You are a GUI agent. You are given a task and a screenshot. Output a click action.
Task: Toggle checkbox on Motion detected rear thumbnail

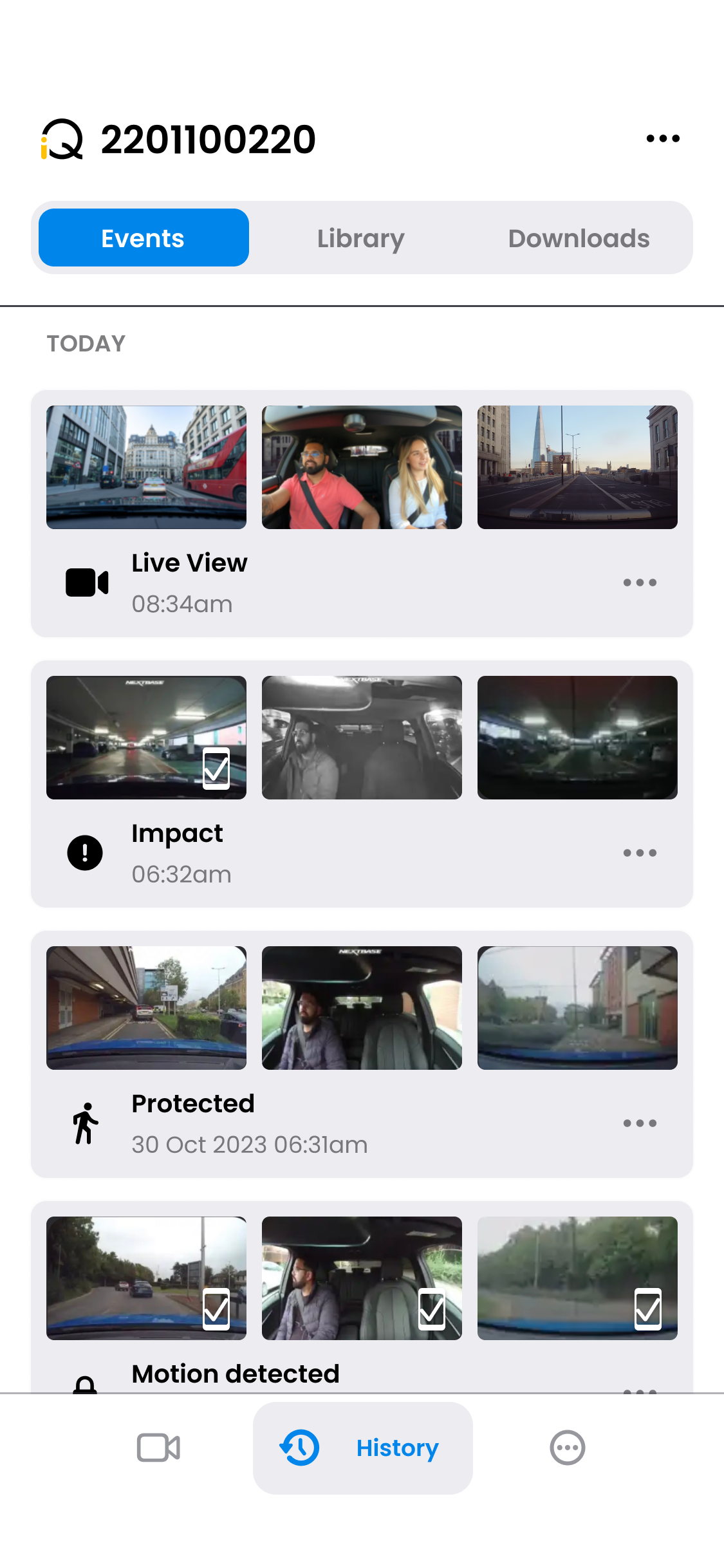[x=647, y=1309]
